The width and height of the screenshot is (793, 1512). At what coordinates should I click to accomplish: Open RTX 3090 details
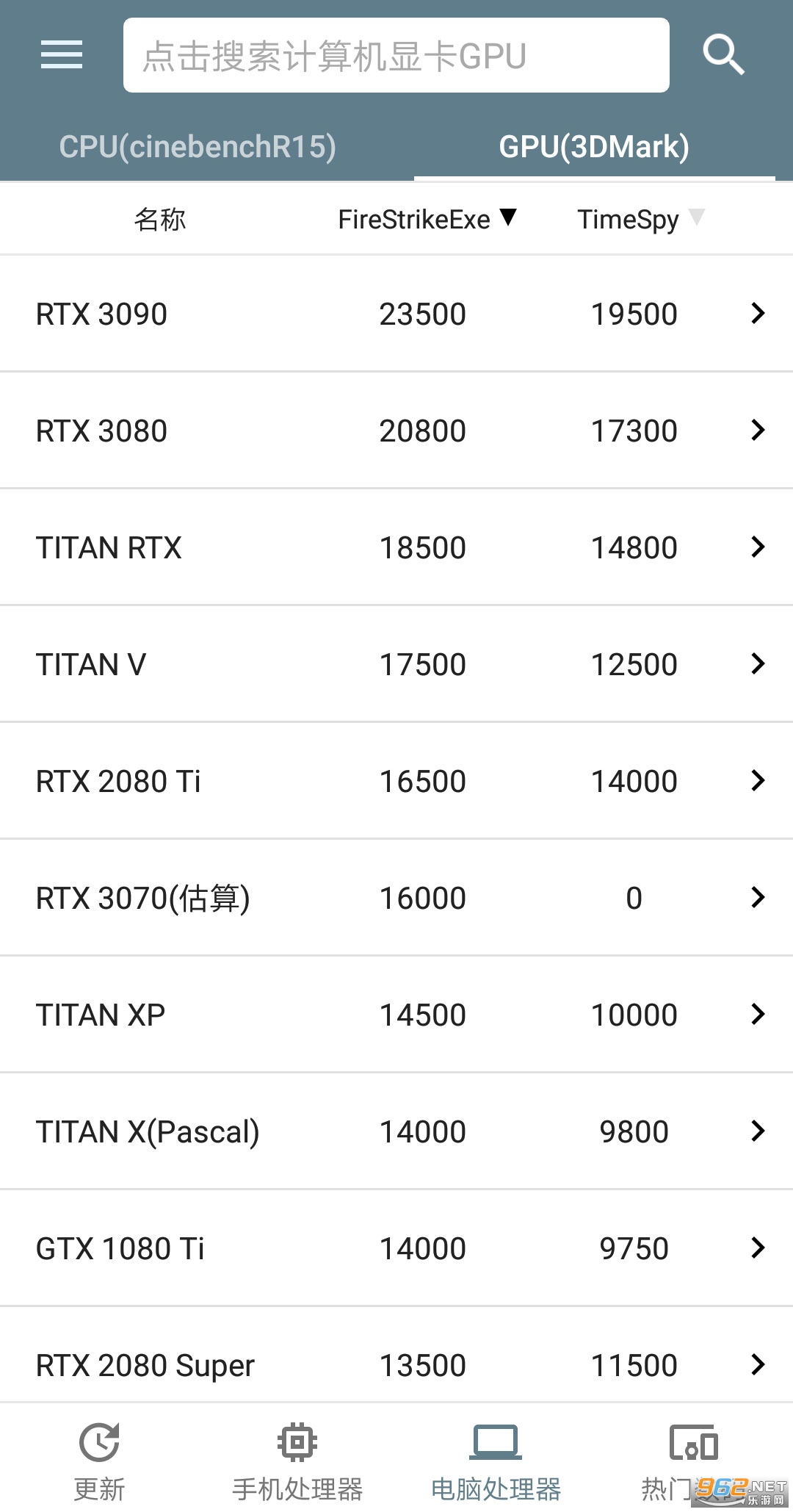[x=396, y=314]
